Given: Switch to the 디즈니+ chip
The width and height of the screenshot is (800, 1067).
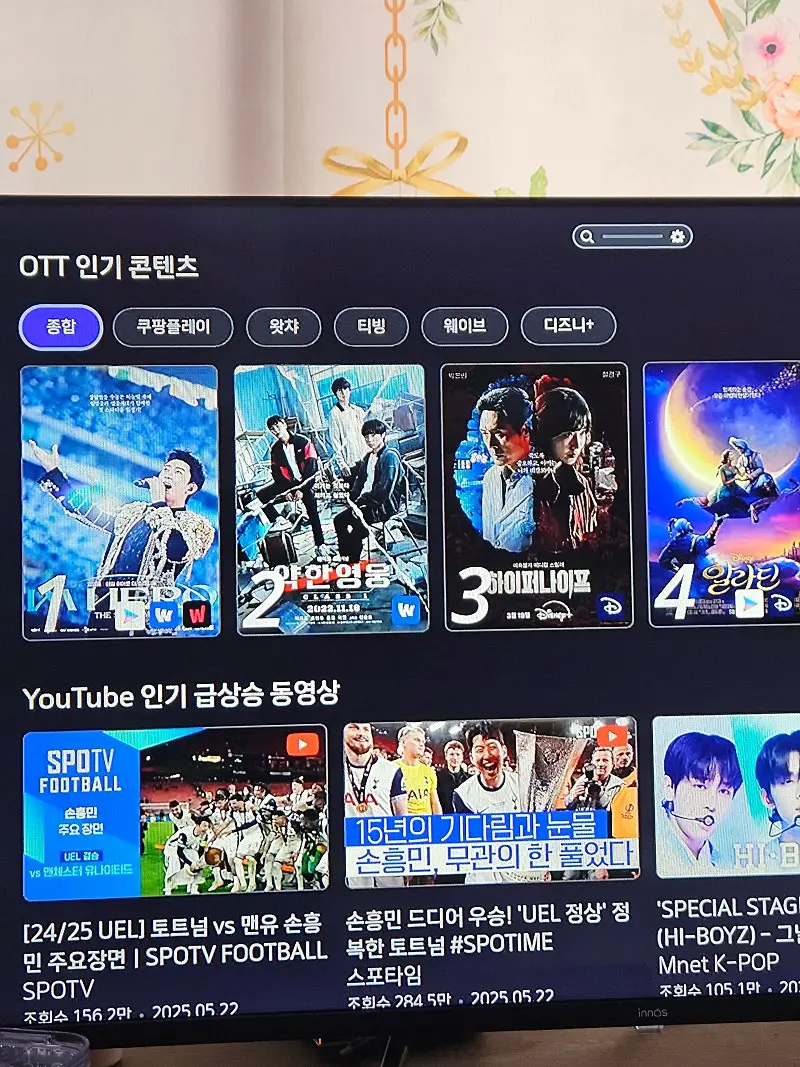Looking at the screenshot, I should tap(568, 326).
